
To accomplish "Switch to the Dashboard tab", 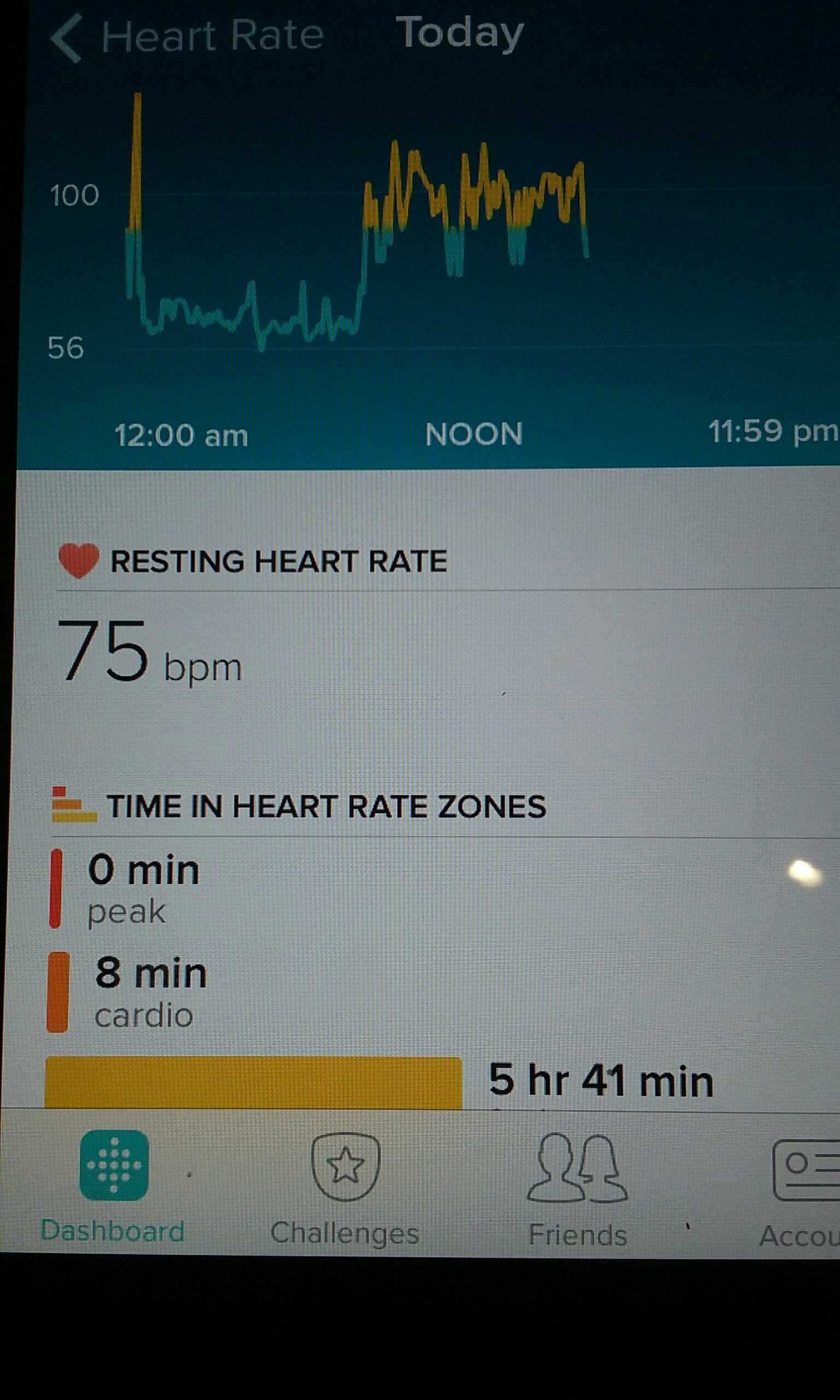I will click(114, 1187).
